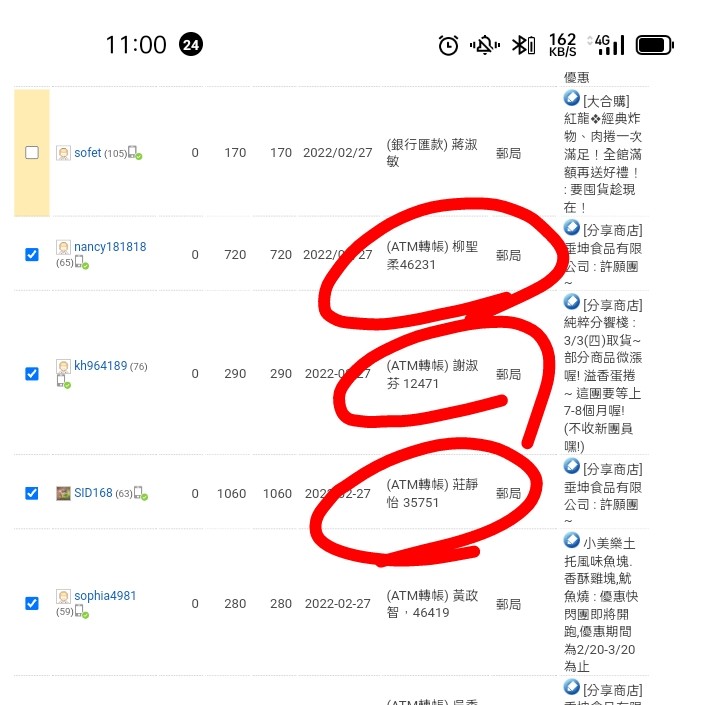This screenshot has height=705, width=720.
Task: Uncheck the checkbox for nancy181818
Action: (x=32, y=254)
